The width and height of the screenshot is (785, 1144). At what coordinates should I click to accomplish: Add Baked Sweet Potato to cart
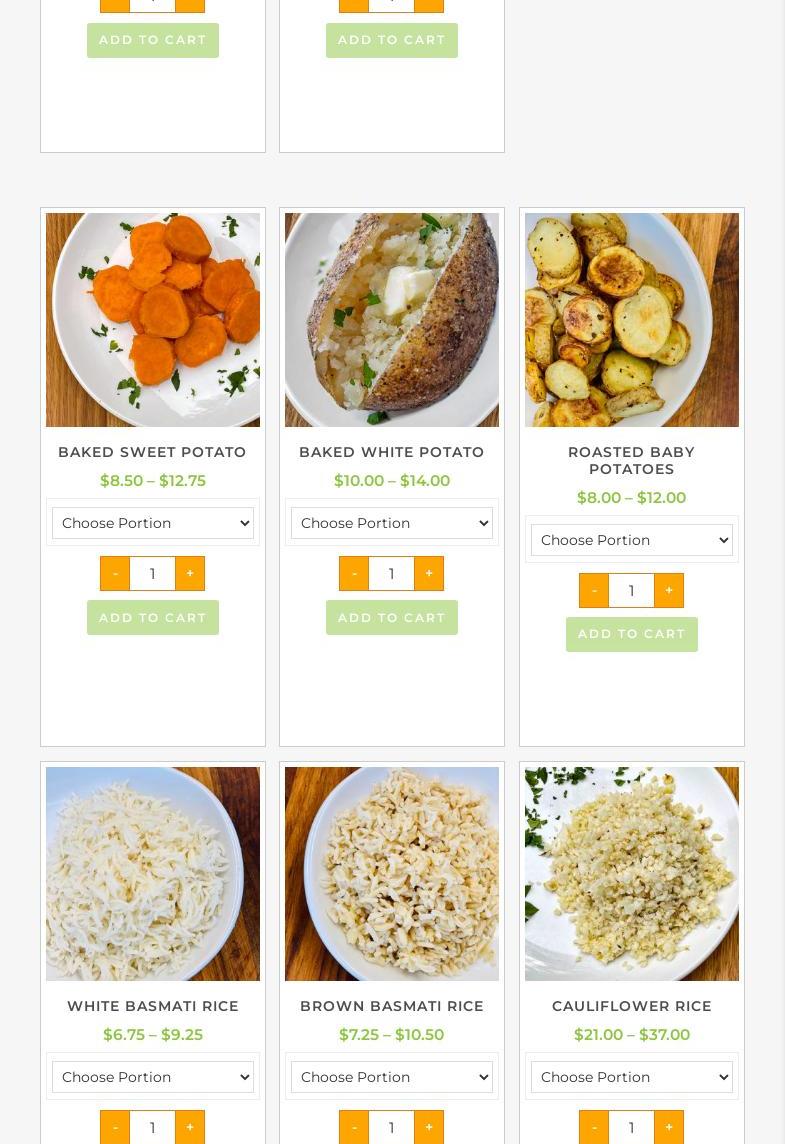[x=152, y=618]
